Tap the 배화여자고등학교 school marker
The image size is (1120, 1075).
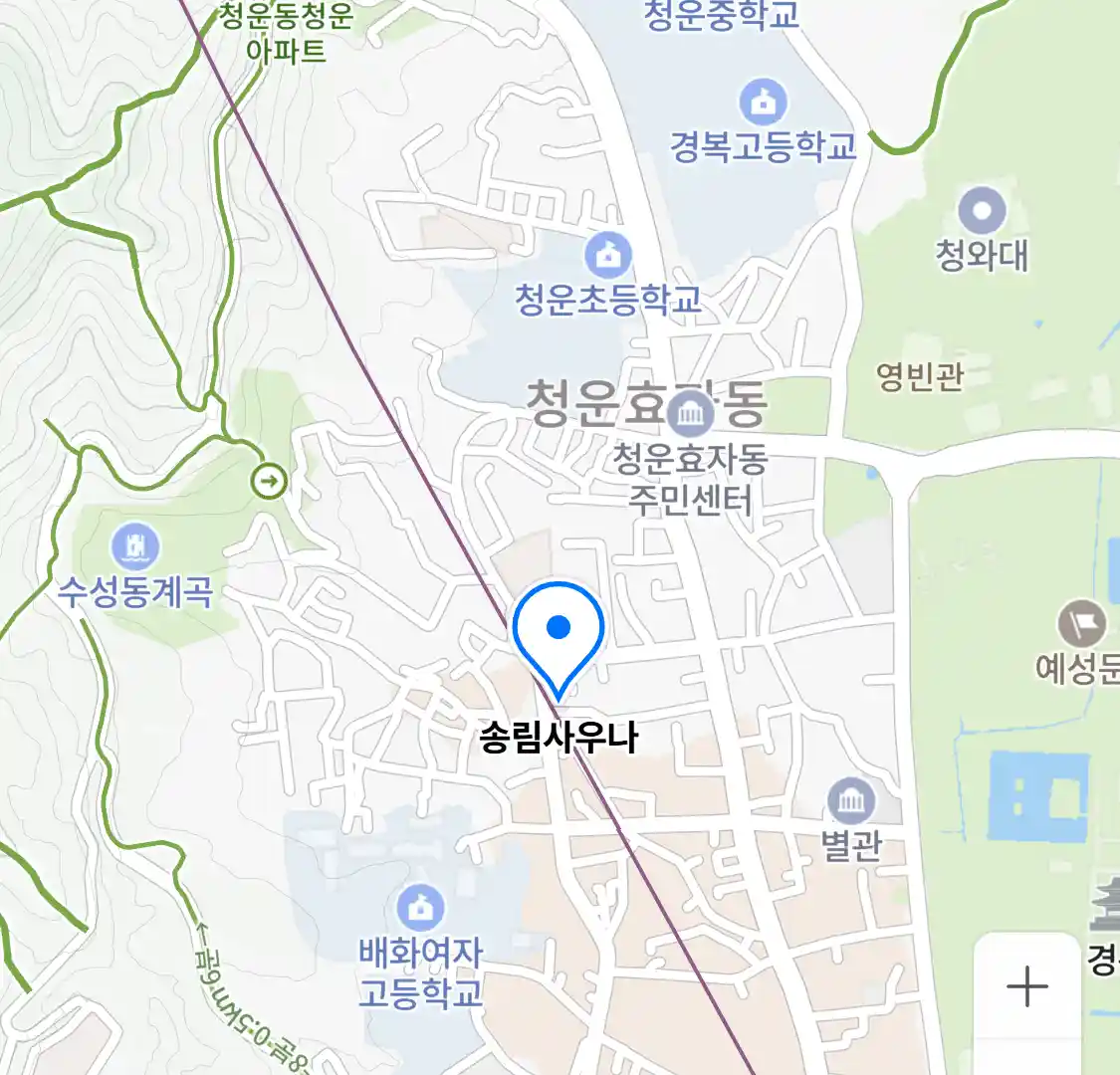(420, 908)
